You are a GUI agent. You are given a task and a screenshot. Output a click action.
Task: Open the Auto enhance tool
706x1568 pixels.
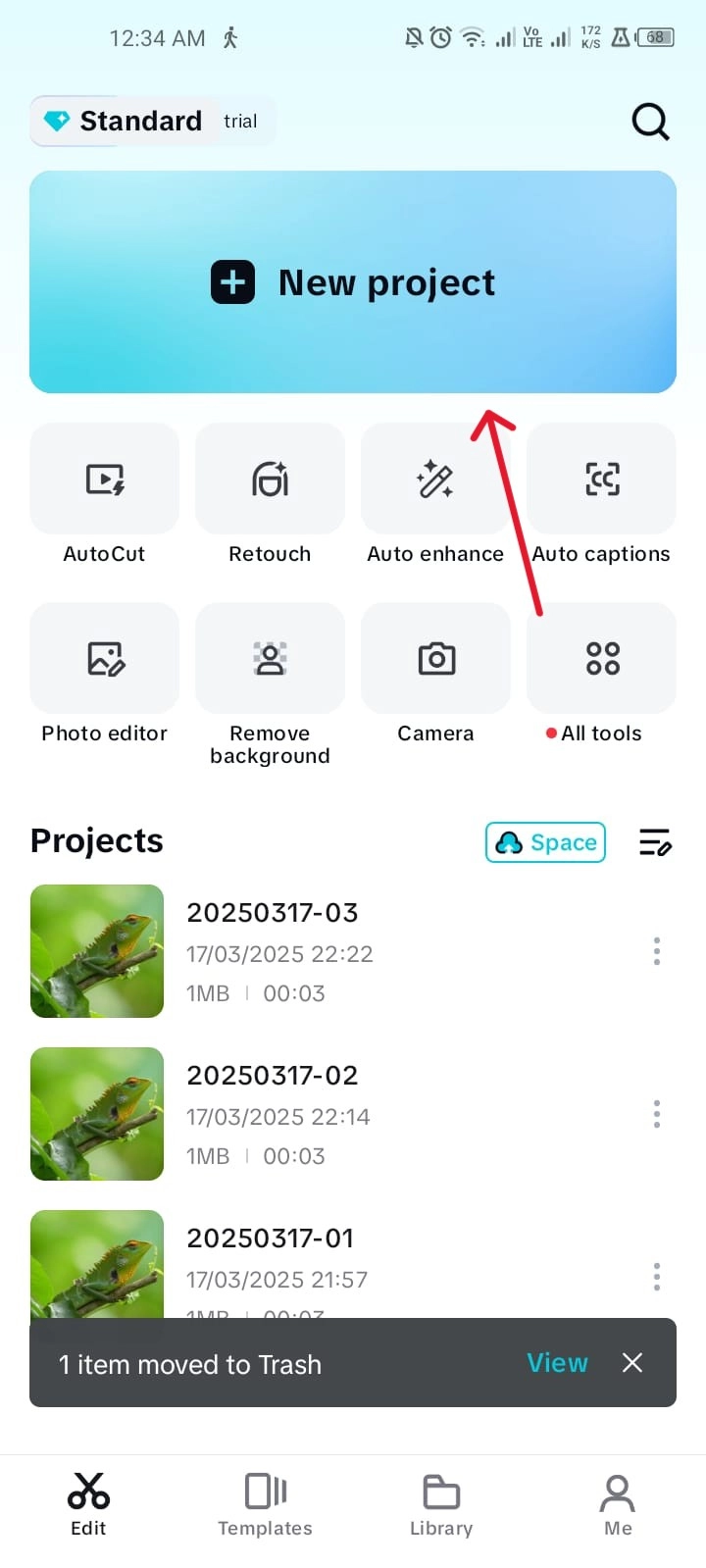(x=435, y=495)
